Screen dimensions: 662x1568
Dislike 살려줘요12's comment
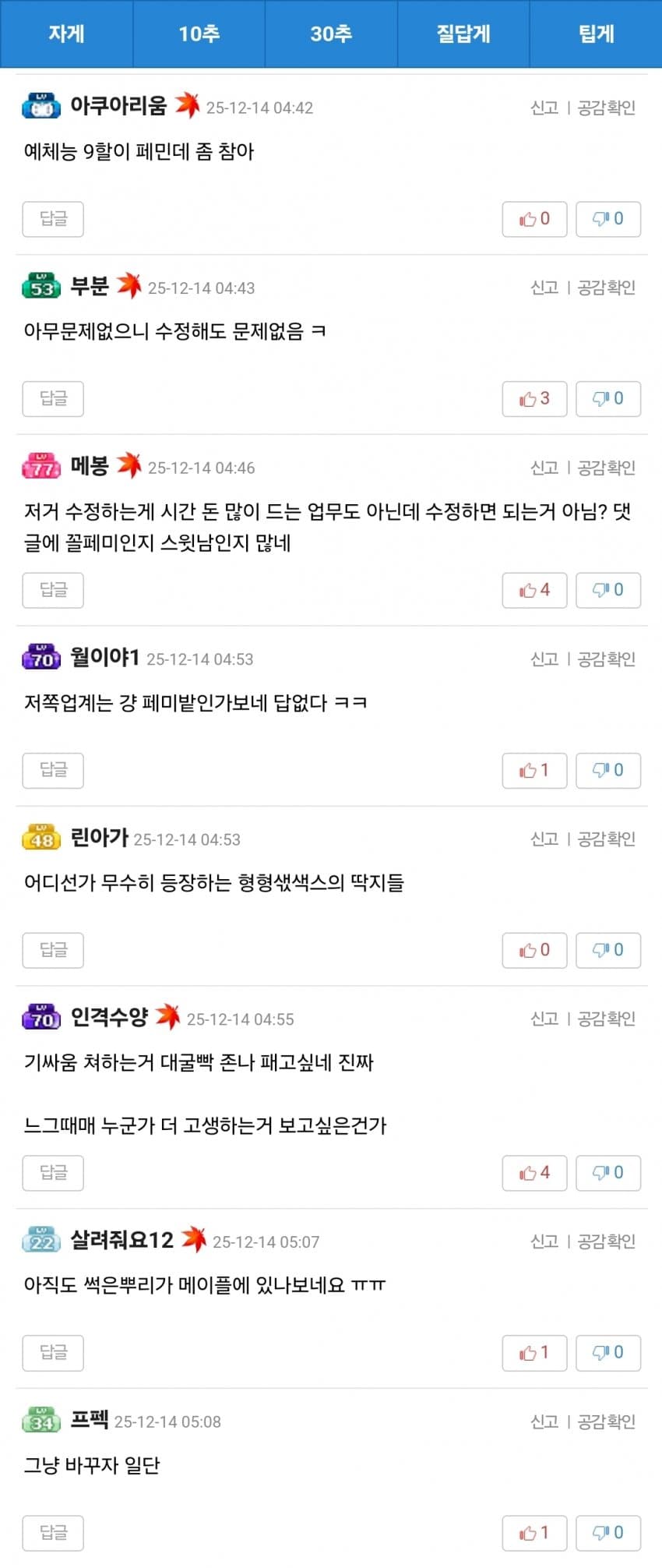(x=608, y=1353)
